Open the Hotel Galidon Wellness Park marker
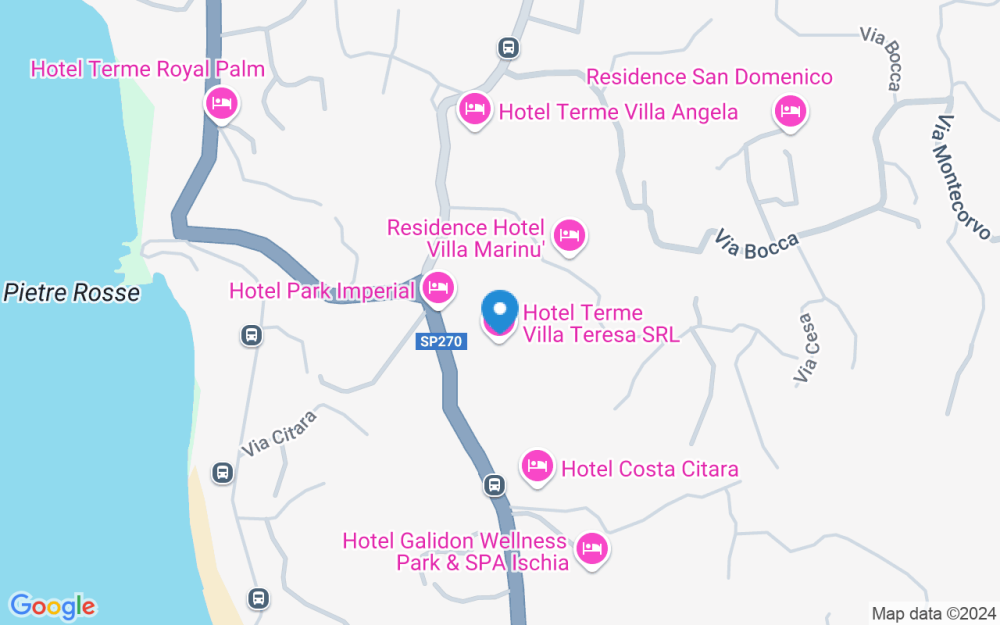The height and width of the screenshot is (625, 1000). point(592,551)
